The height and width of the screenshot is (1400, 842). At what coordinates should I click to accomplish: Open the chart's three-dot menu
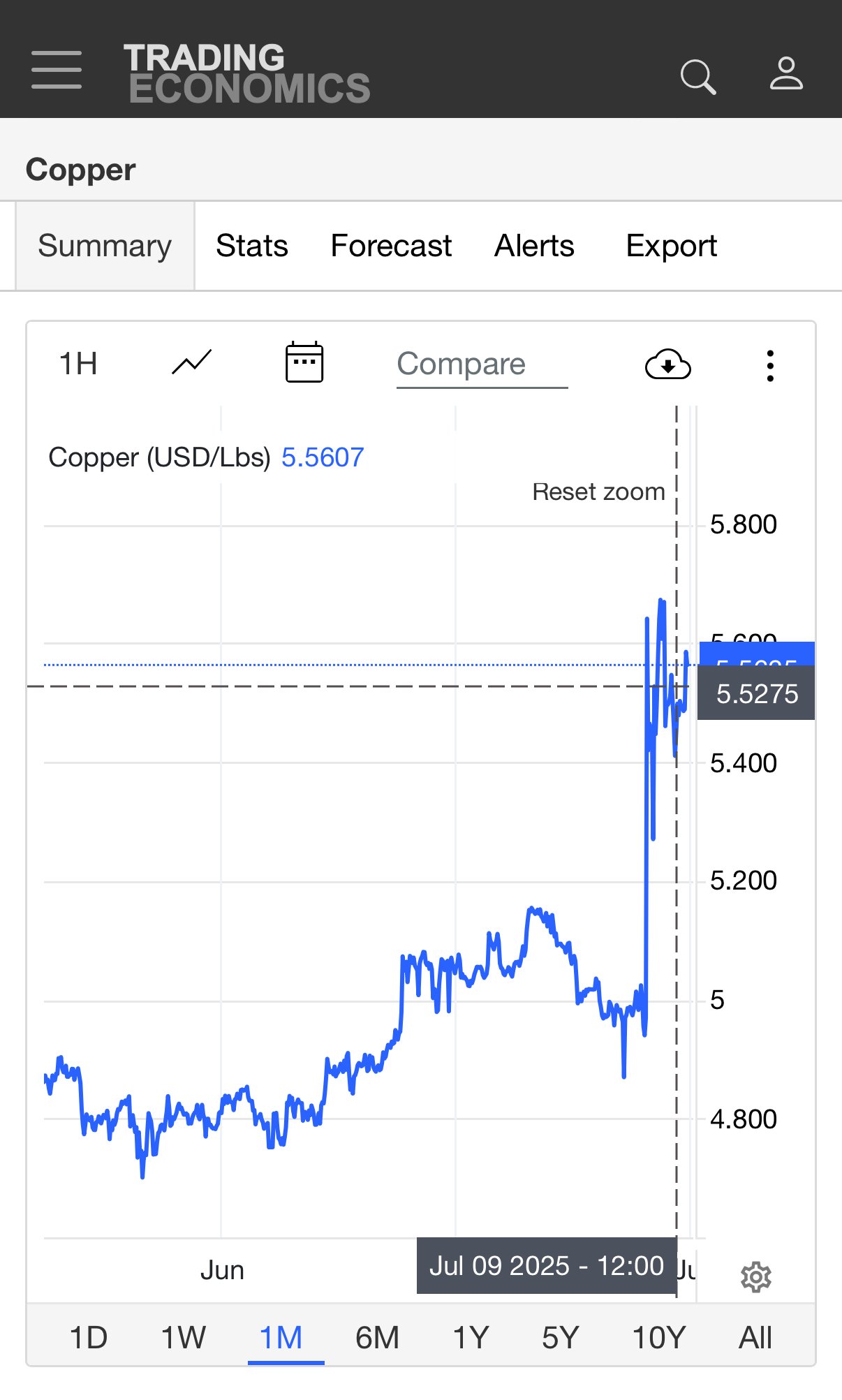[770, 366]
